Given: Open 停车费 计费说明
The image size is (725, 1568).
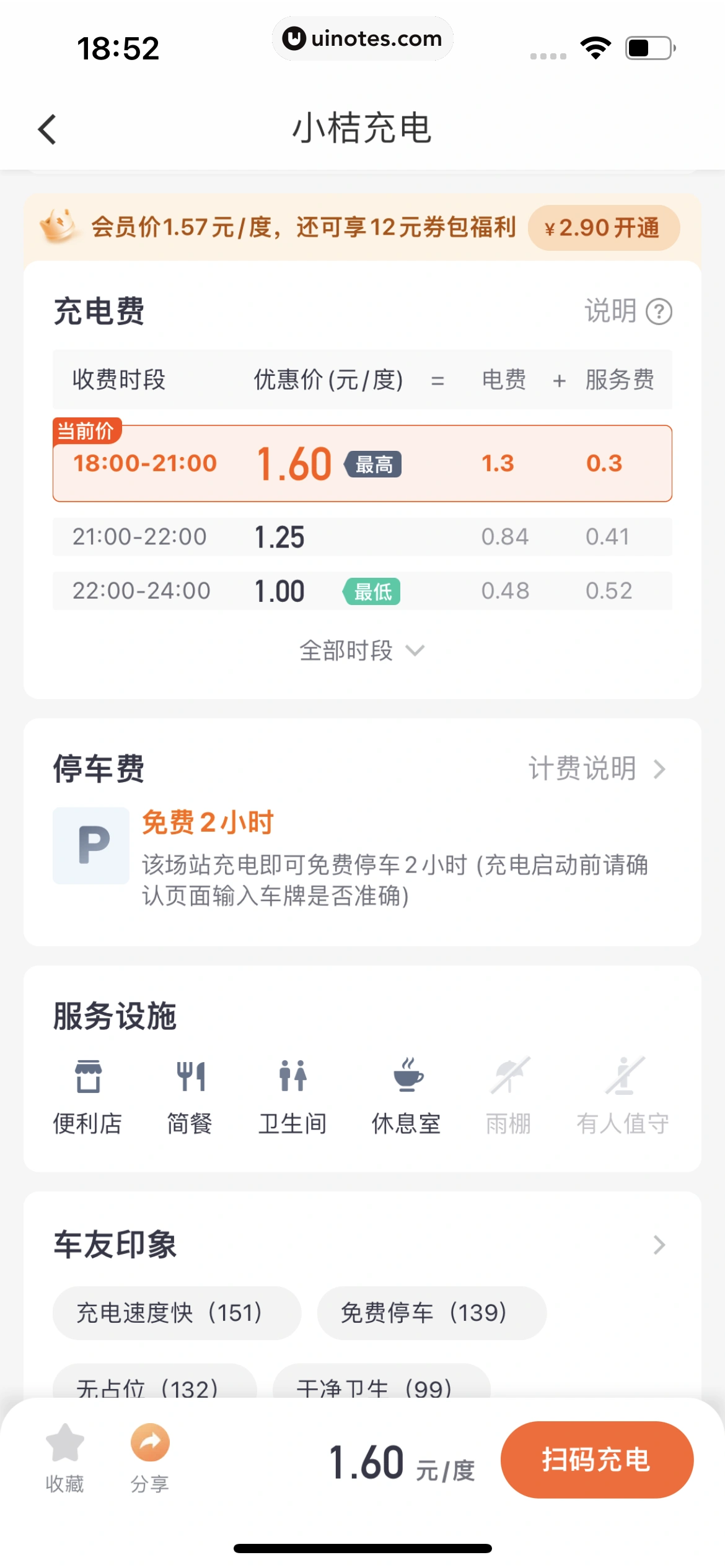Looking at the screenshot, I should click(x=596, y=769).
